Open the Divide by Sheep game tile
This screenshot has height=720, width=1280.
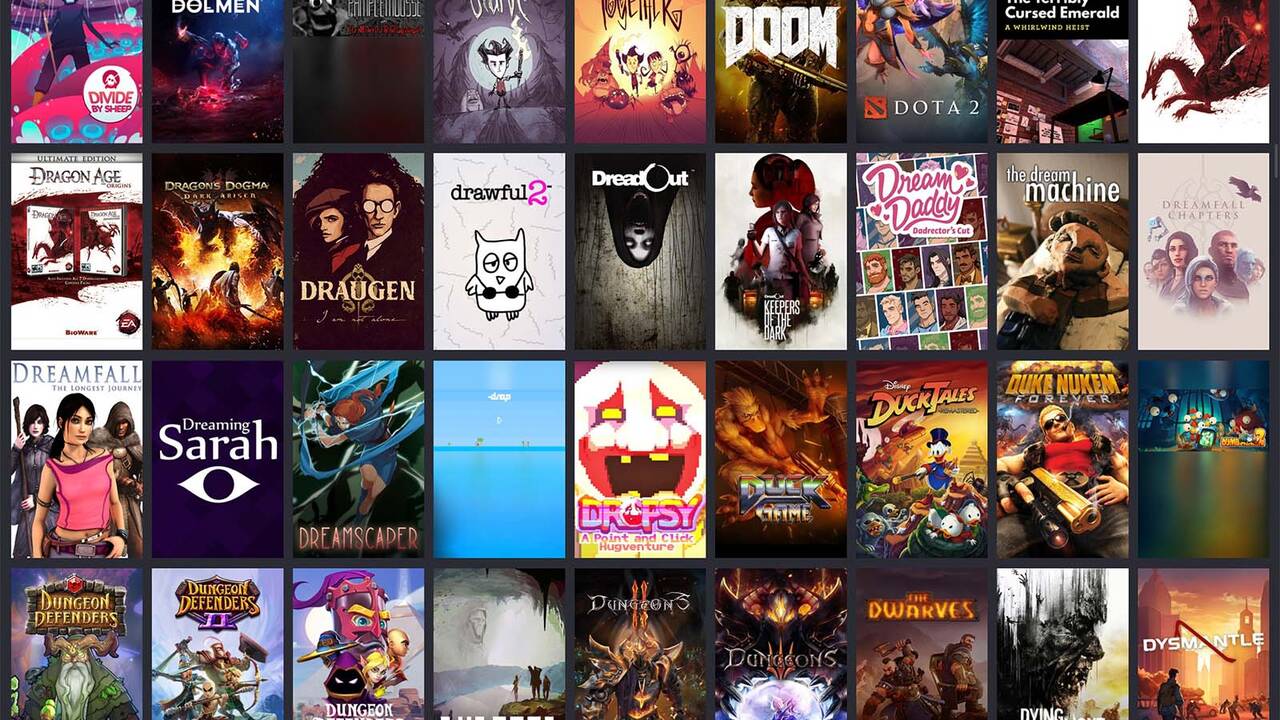click(x=76, y=71)
